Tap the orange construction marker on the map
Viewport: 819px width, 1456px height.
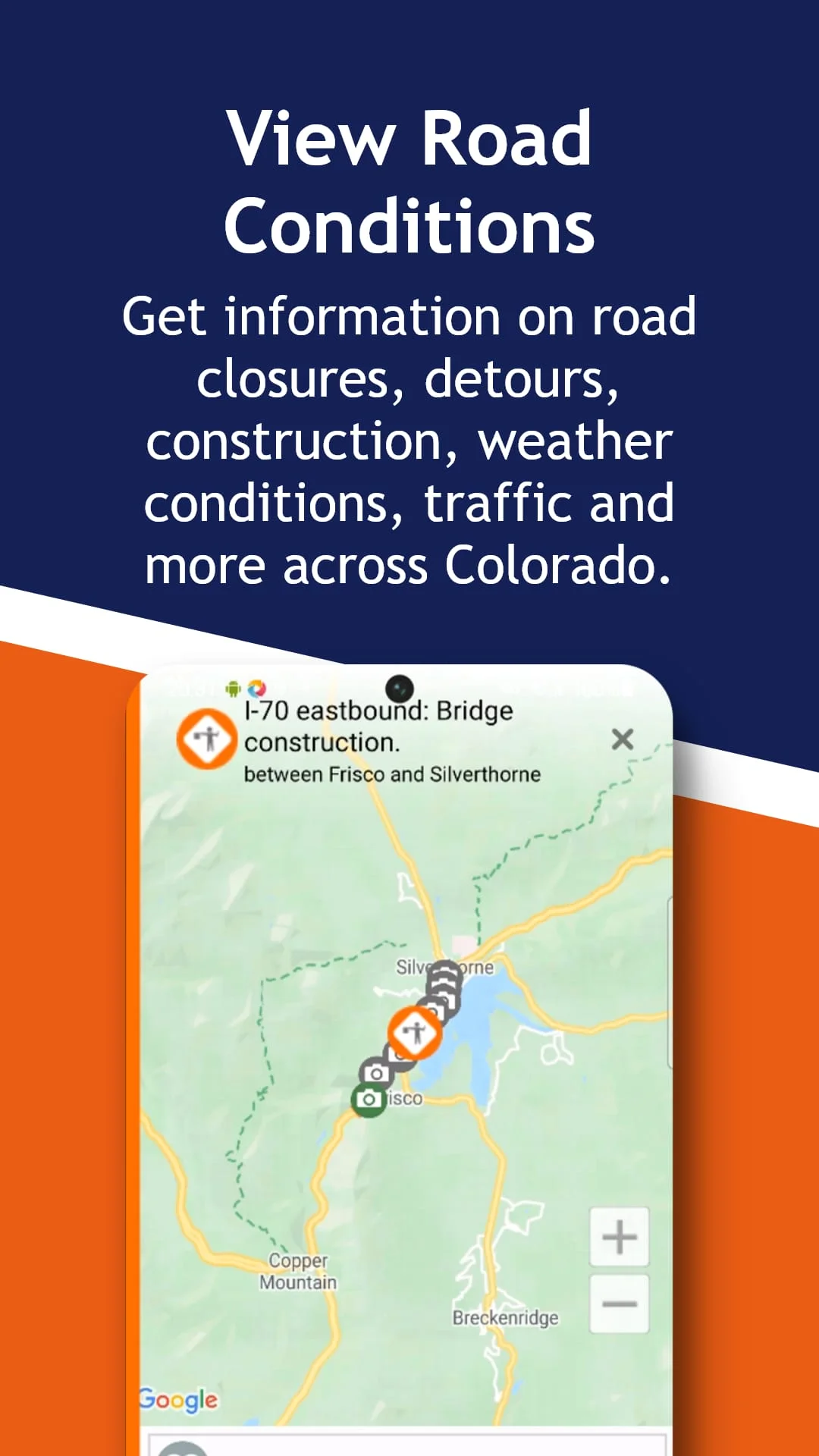tap(416, 1032)
